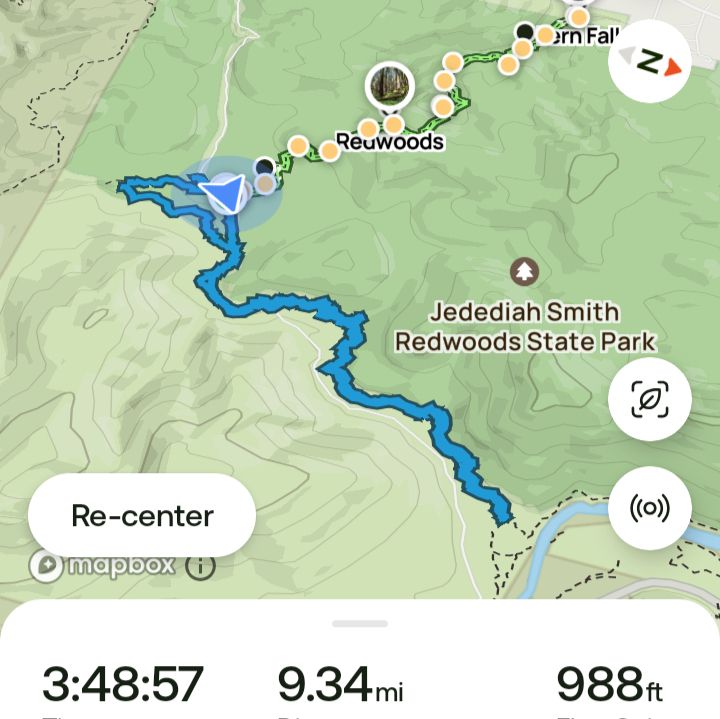The width and height of the screenshot is (720, 719).
Task: Open the live share broadcast button
Action: click(x=649, y=508)
